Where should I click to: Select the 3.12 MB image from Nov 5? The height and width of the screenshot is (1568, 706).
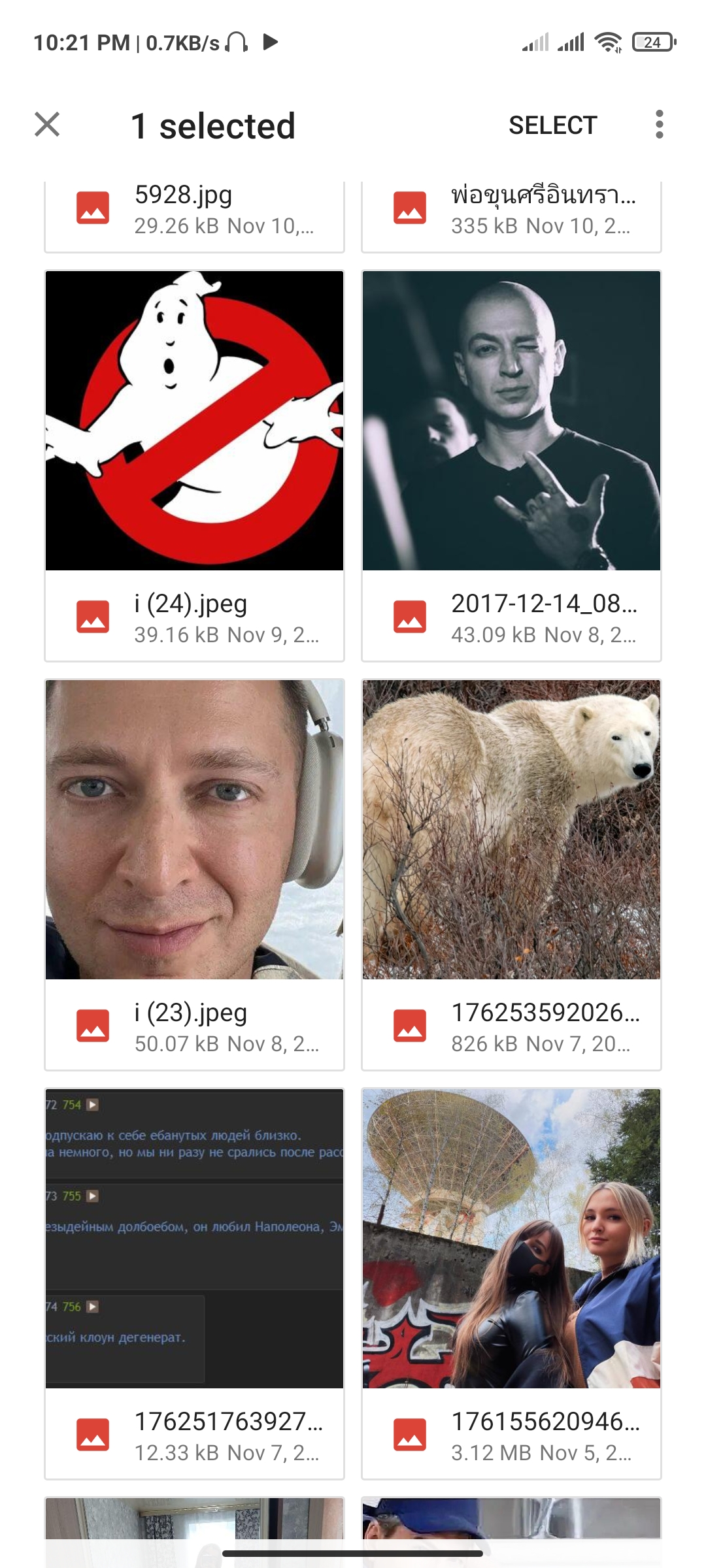click(x=511, y=1283)
